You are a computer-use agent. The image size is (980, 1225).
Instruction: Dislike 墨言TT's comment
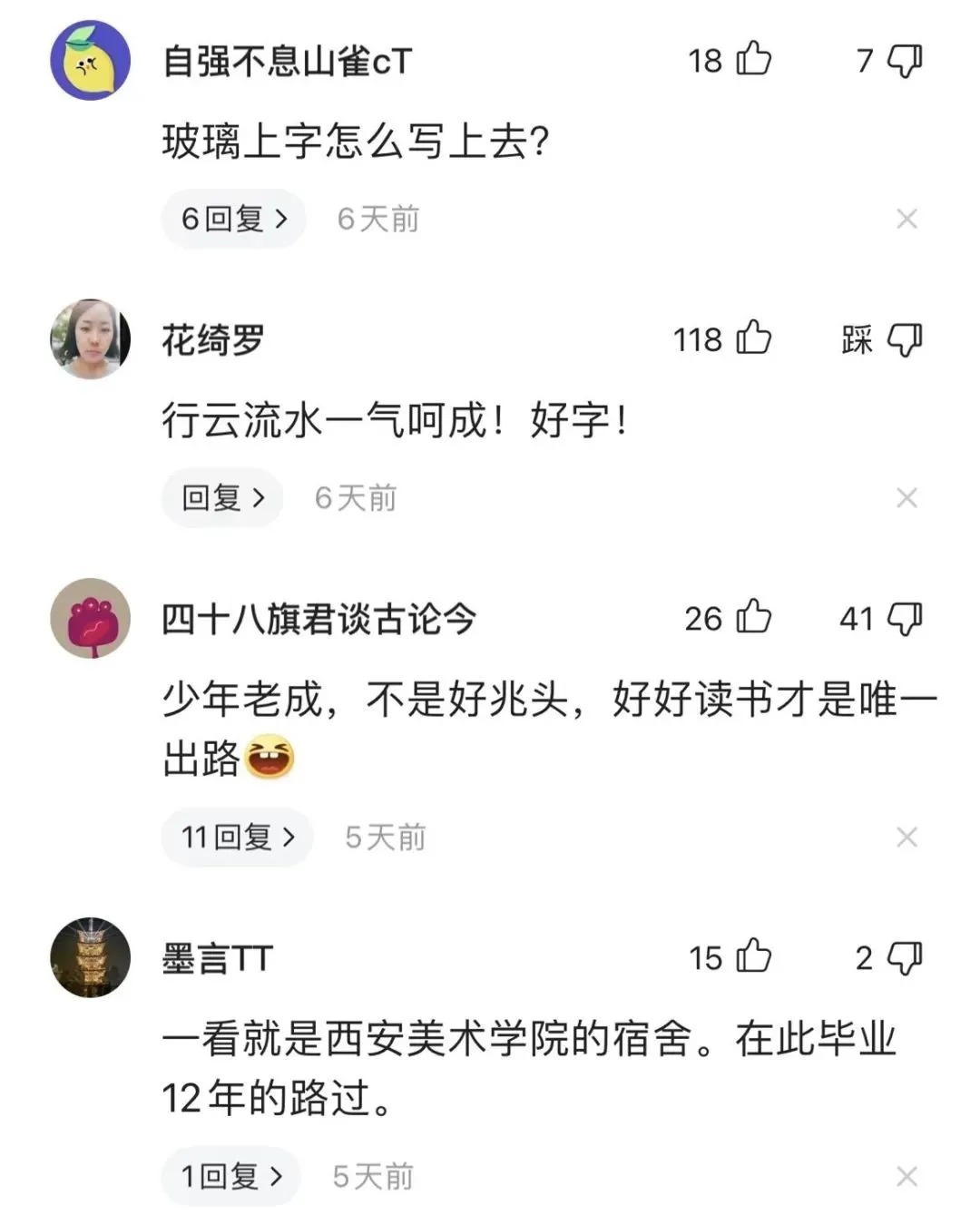click(x=904, y=957)
